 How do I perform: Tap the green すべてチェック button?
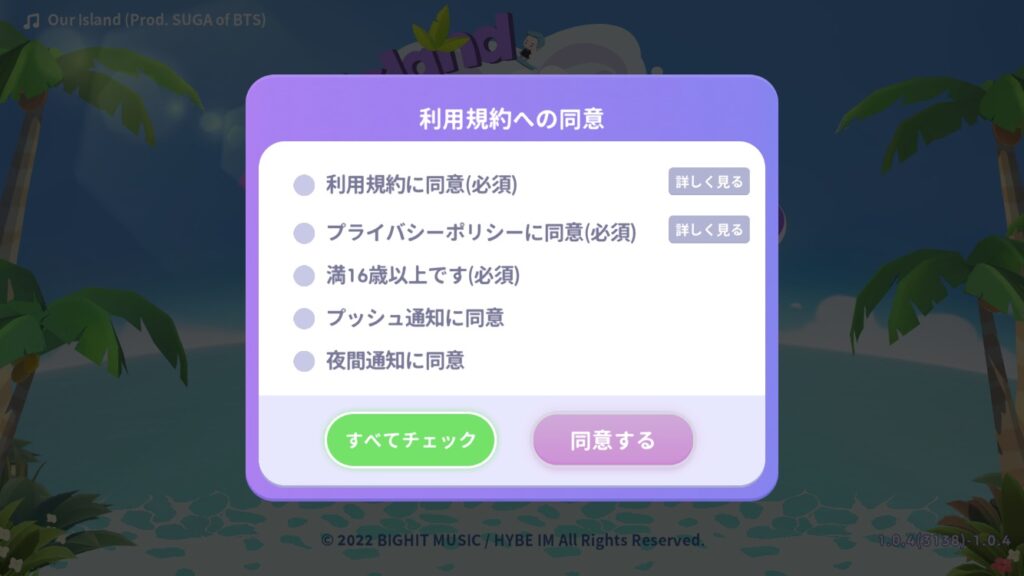411,440
